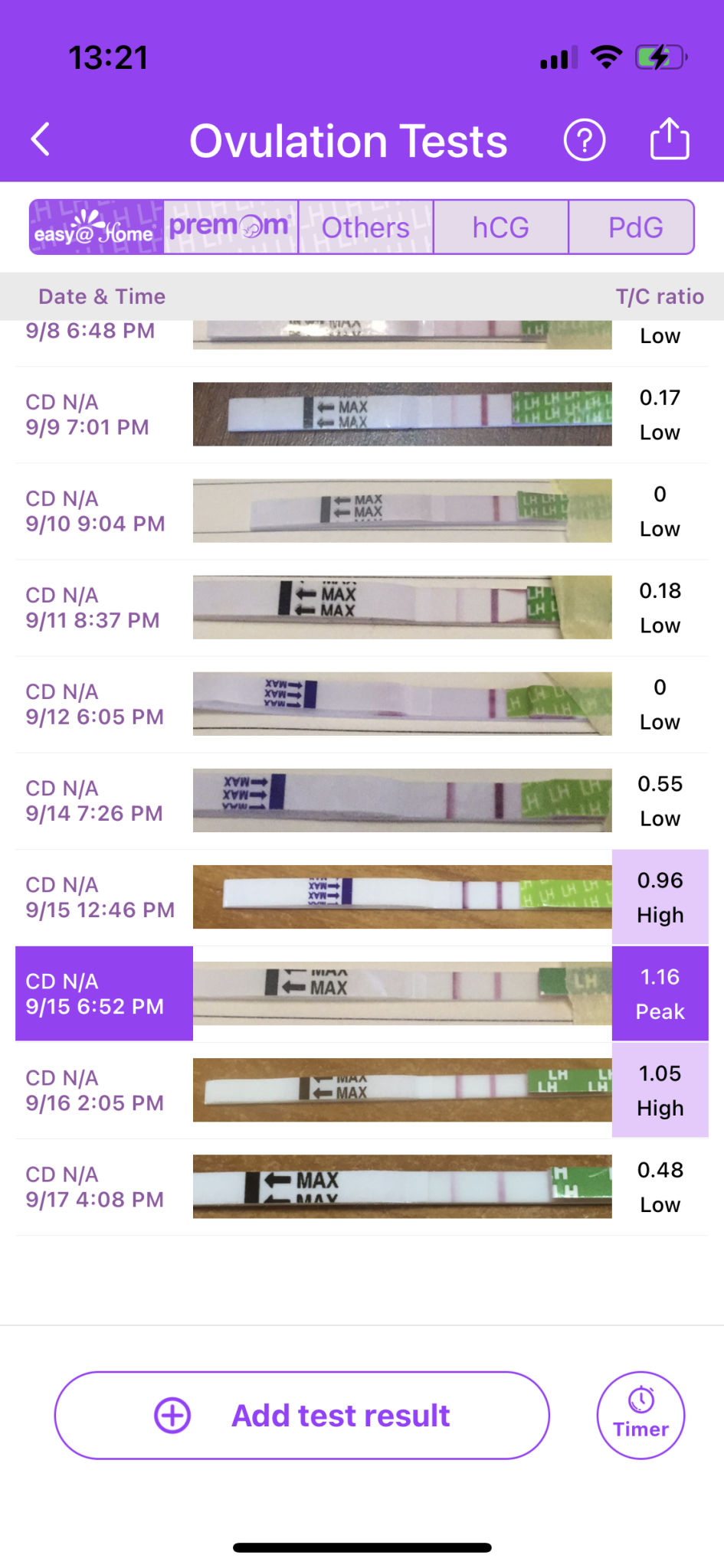
Task: Switch to the Premom tab
Action: [x=231, y=227]
